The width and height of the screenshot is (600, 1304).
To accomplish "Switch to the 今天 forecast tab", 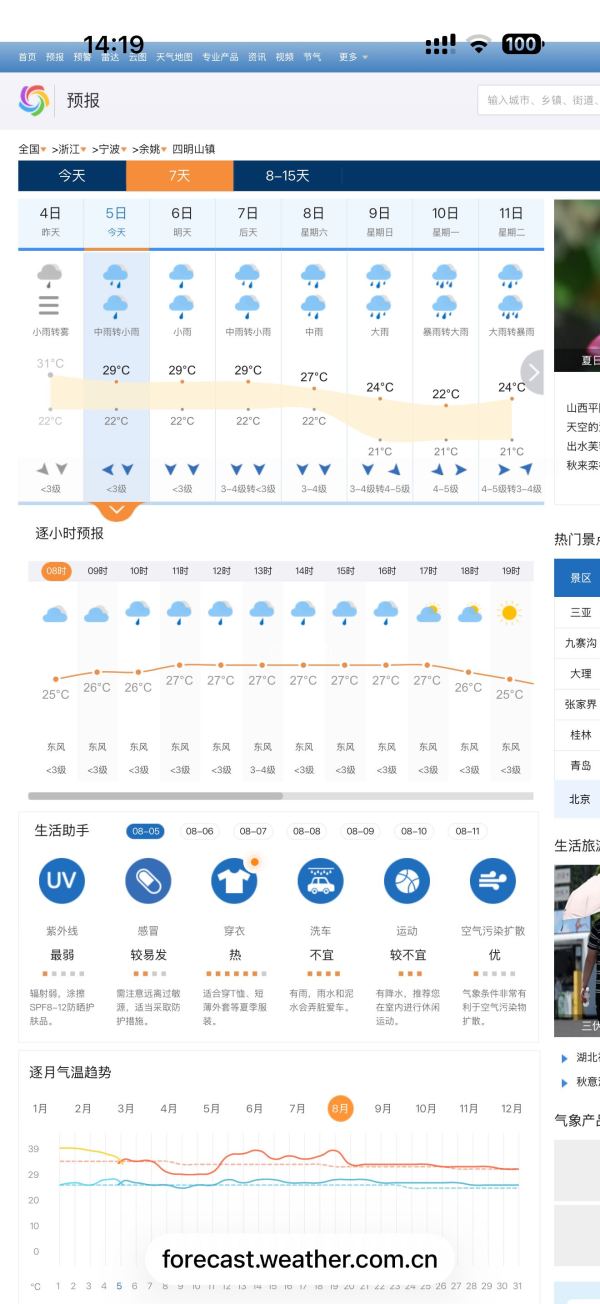I will [x=72, y=176].
